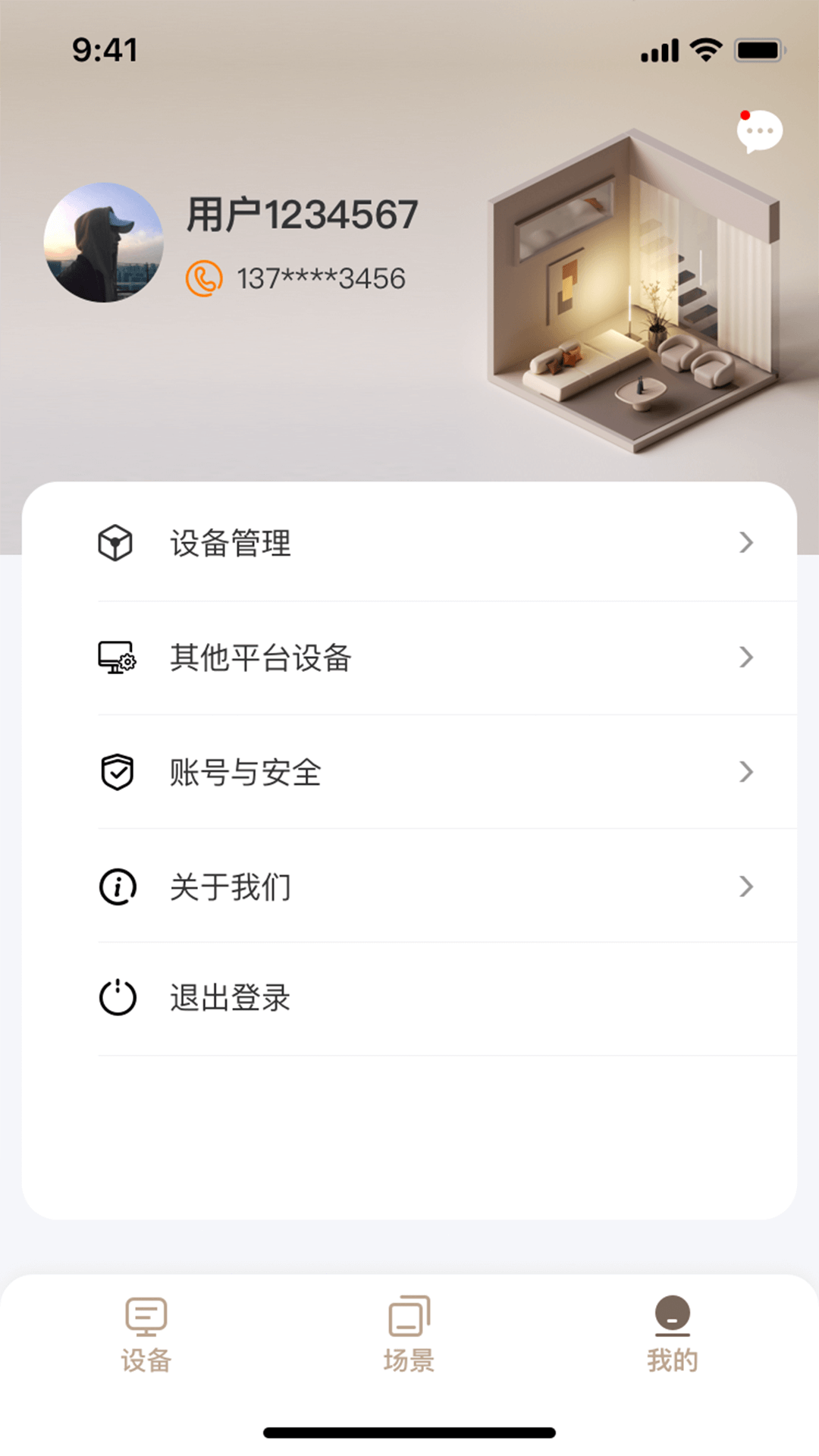Switch to the 设备 tab
This screenshot has height=1456, width=819.
coord(146,1335)
